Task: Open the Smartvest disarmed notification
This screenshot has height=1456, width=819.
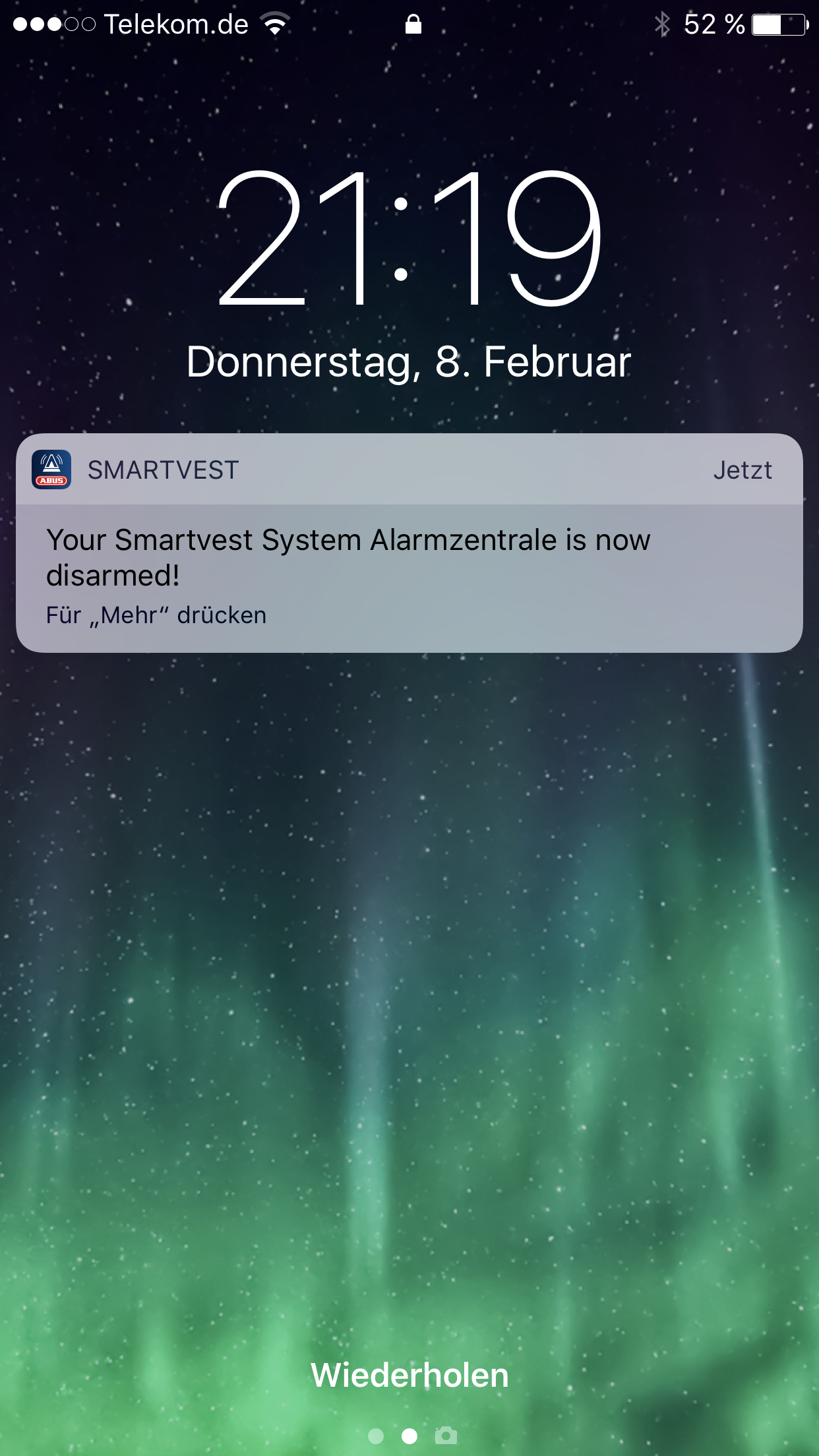Action: tap(409, 557)
